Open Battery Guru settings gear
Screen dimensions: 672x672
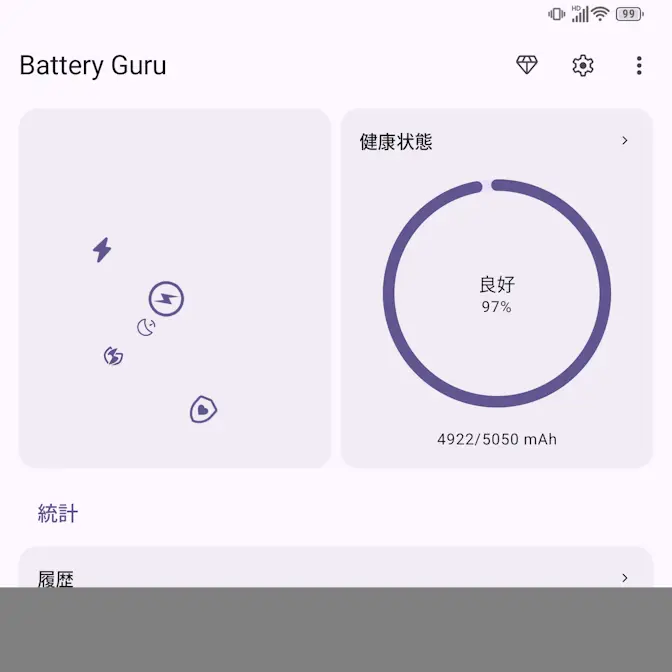coord(583,66)
